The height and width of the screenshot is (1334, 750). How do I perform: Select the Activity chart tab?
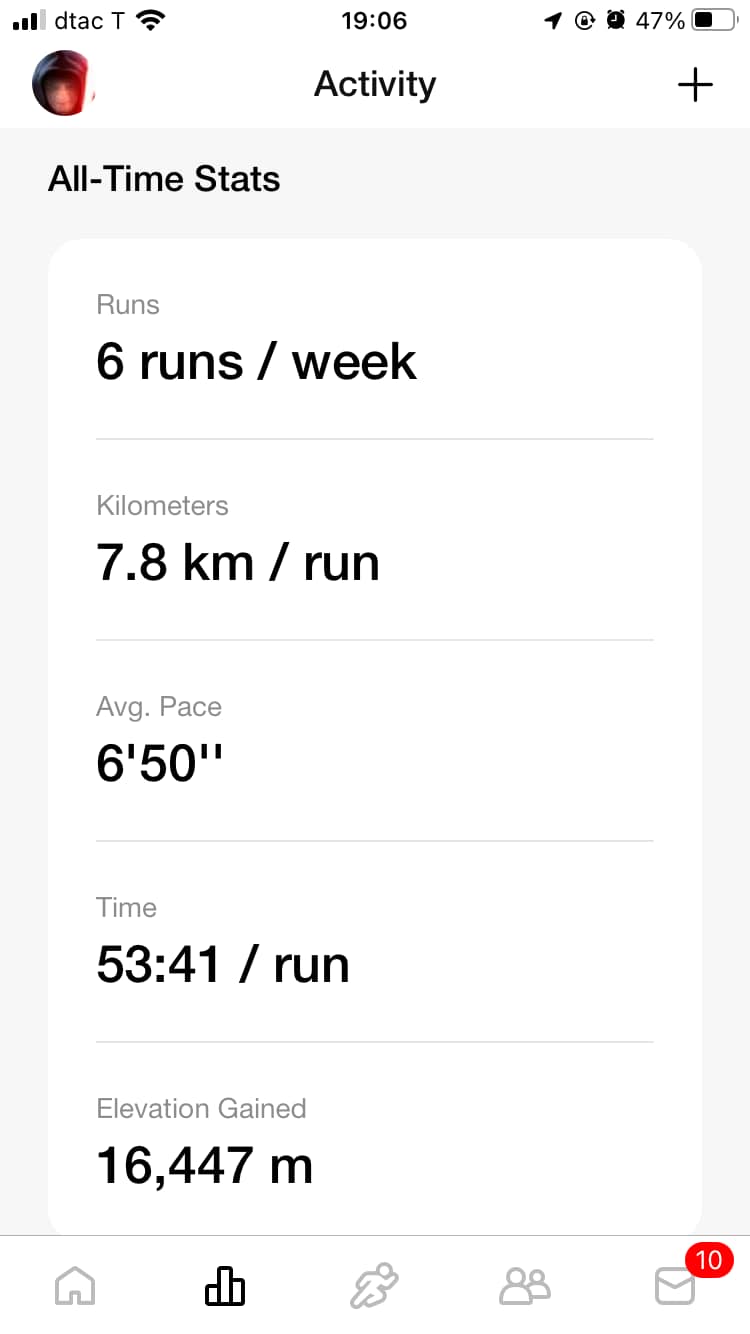pos(225,1285)
